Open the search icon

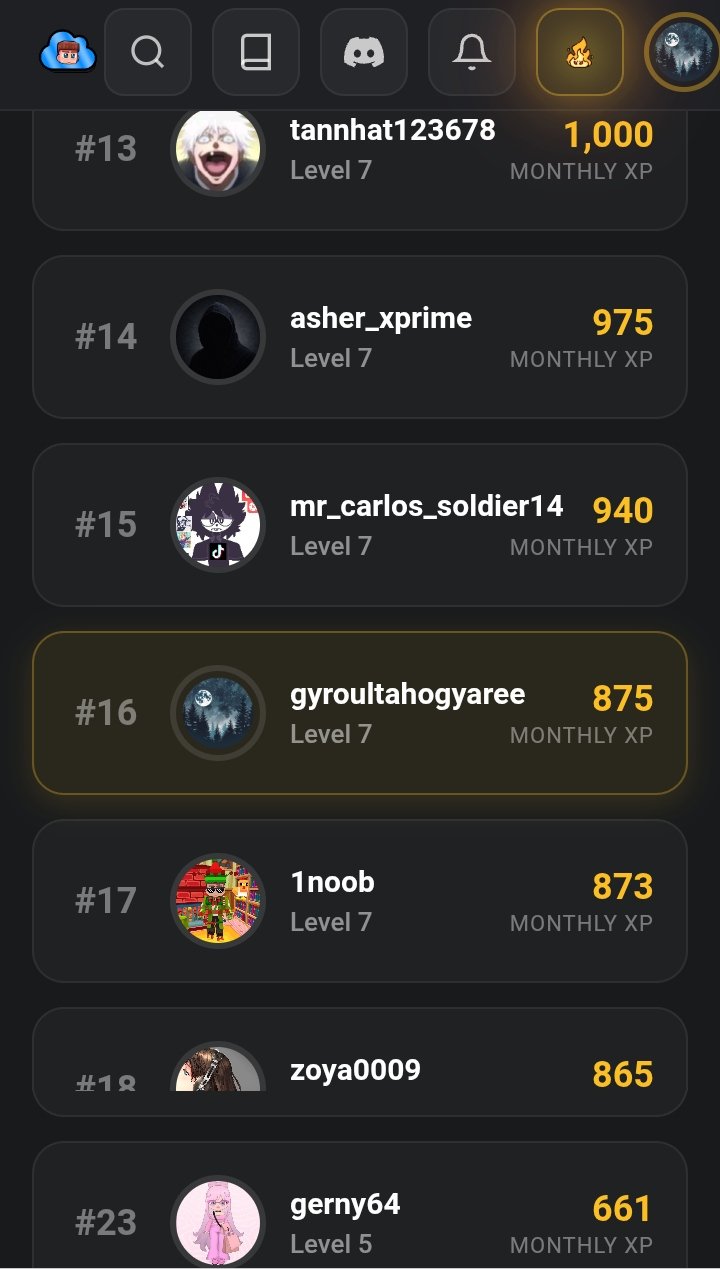tap(148, 52)
